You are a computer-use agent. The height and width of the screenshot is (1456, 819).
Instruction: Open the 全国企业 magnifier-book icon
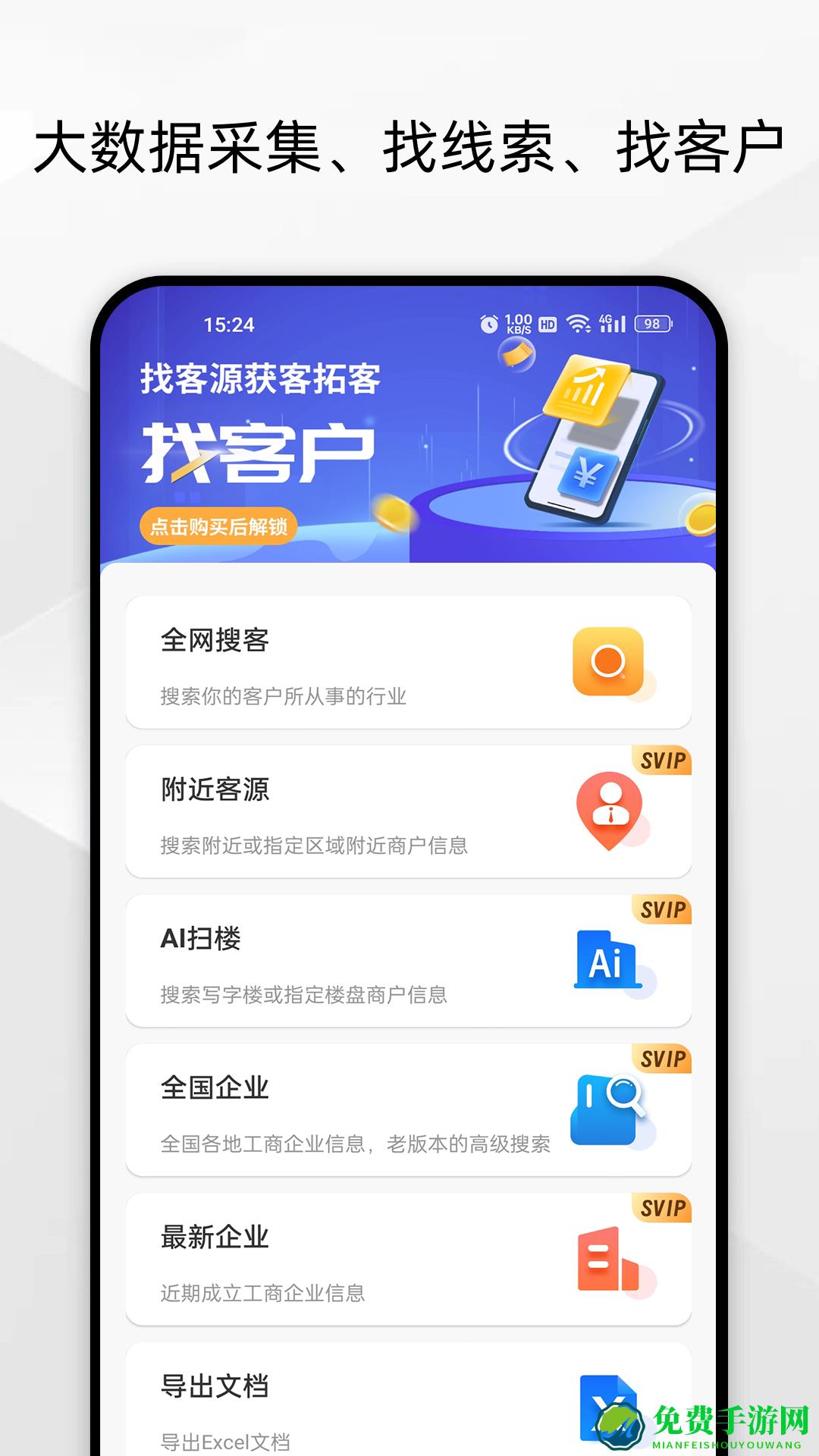pos(607,1109)
